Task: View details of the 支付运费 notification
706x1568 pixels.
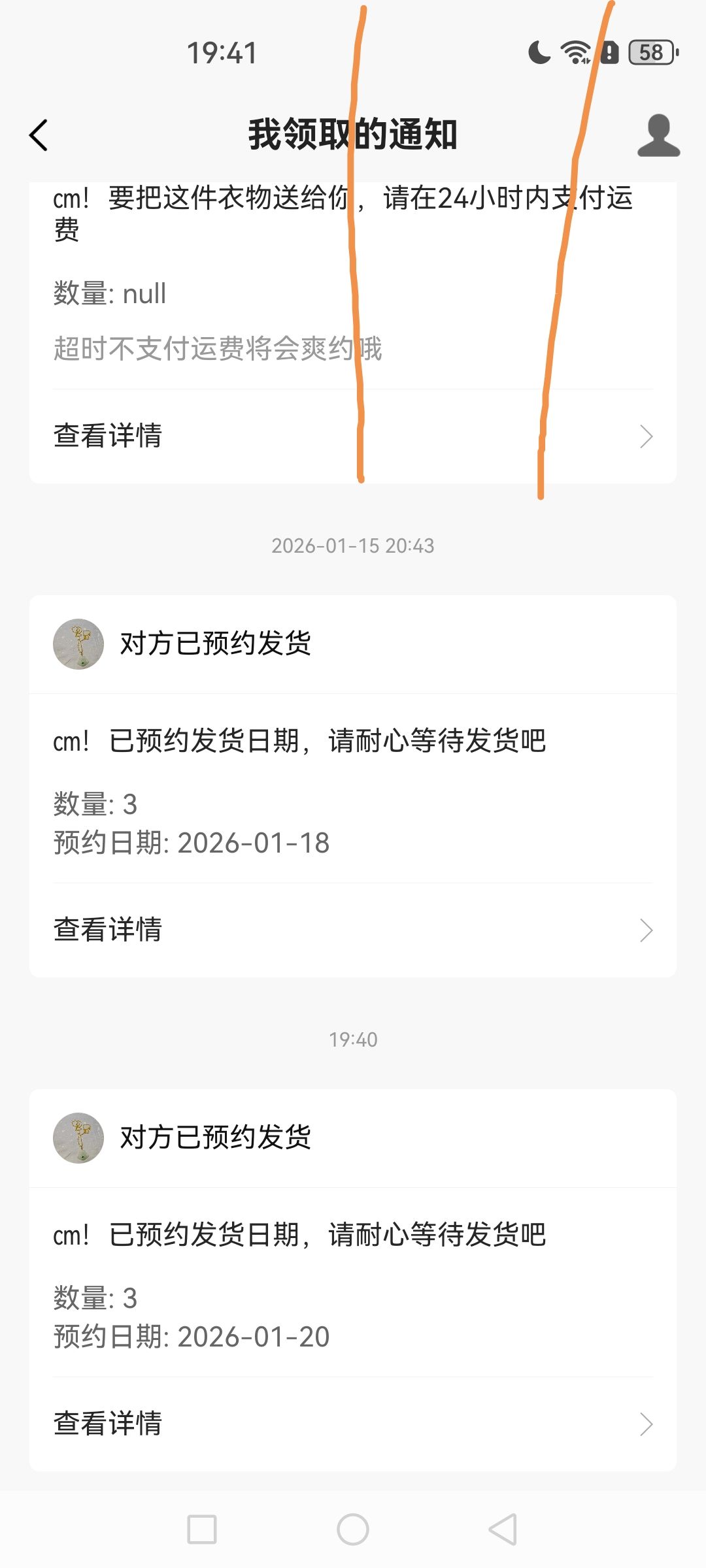Action: (353, 436)
